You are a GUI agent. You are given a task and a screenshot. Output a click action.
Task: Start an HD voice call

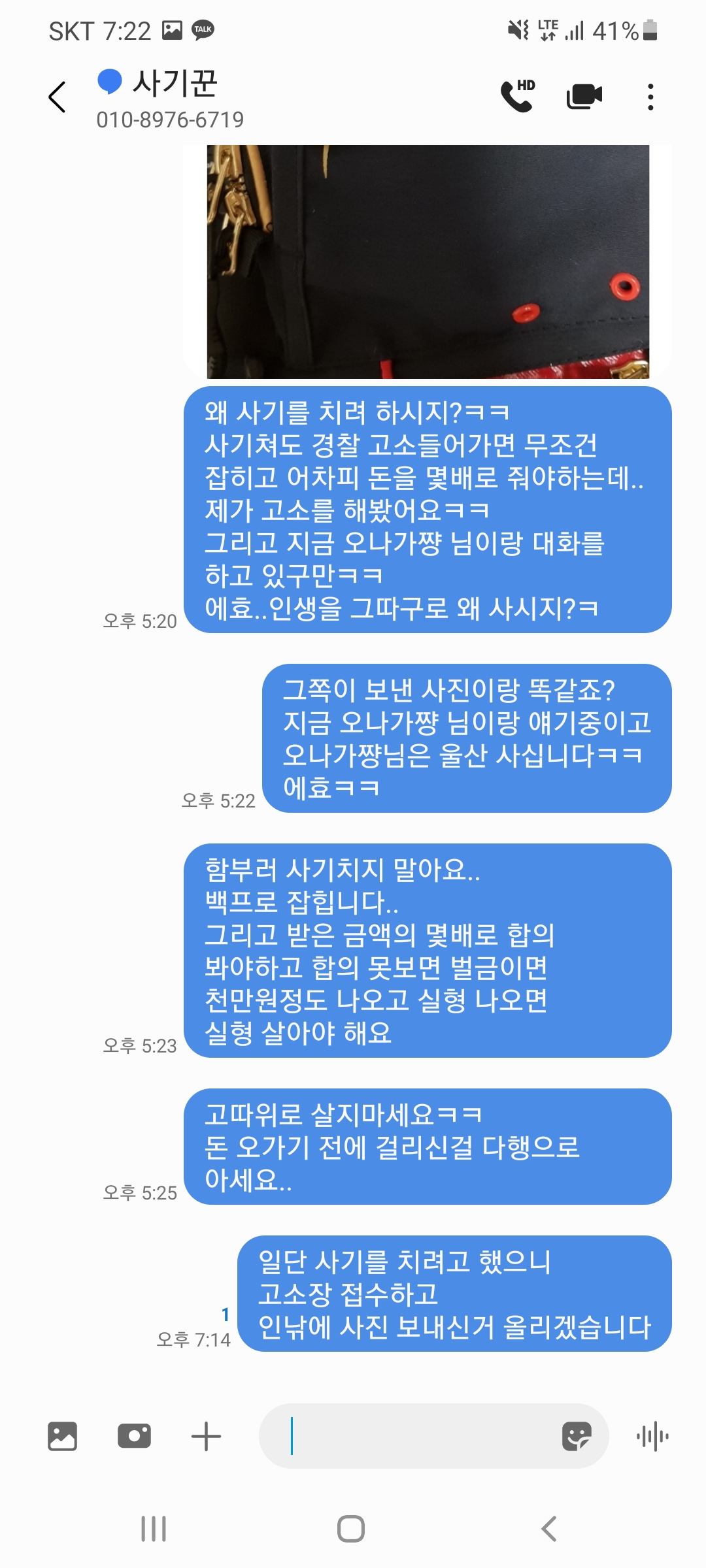[518, 97]
